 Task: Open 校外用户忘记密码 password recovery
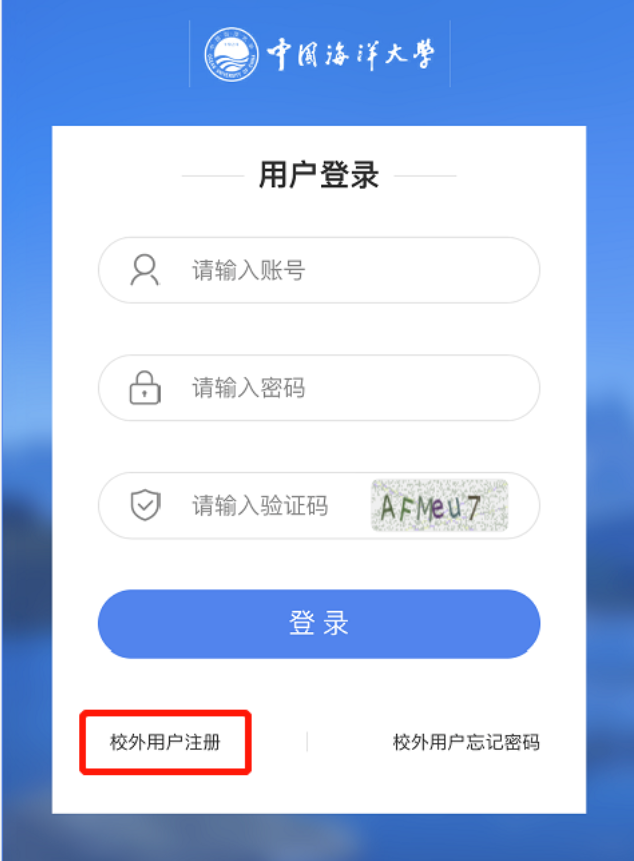click(x=466, y=743)
